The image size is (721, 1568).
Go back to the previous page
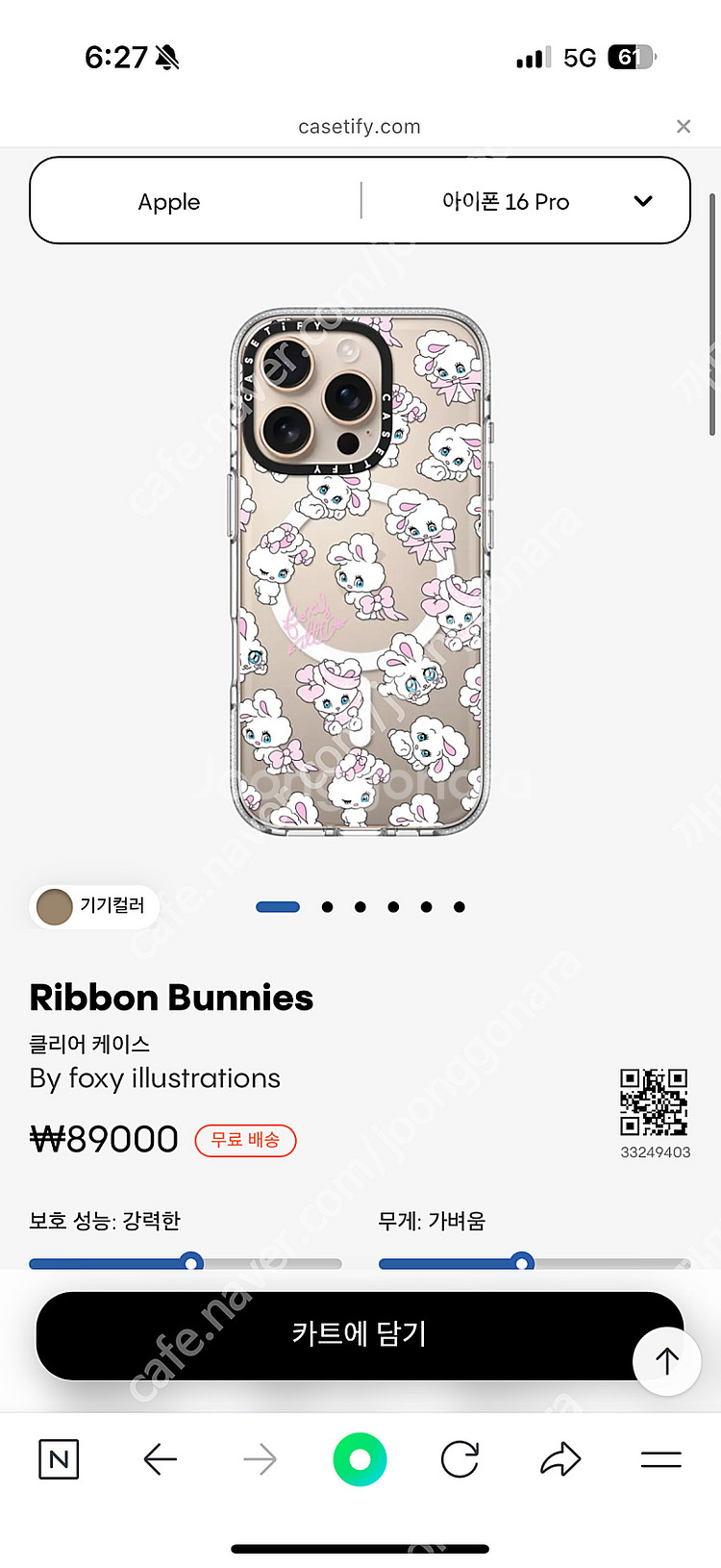(x=161, y=1460)
